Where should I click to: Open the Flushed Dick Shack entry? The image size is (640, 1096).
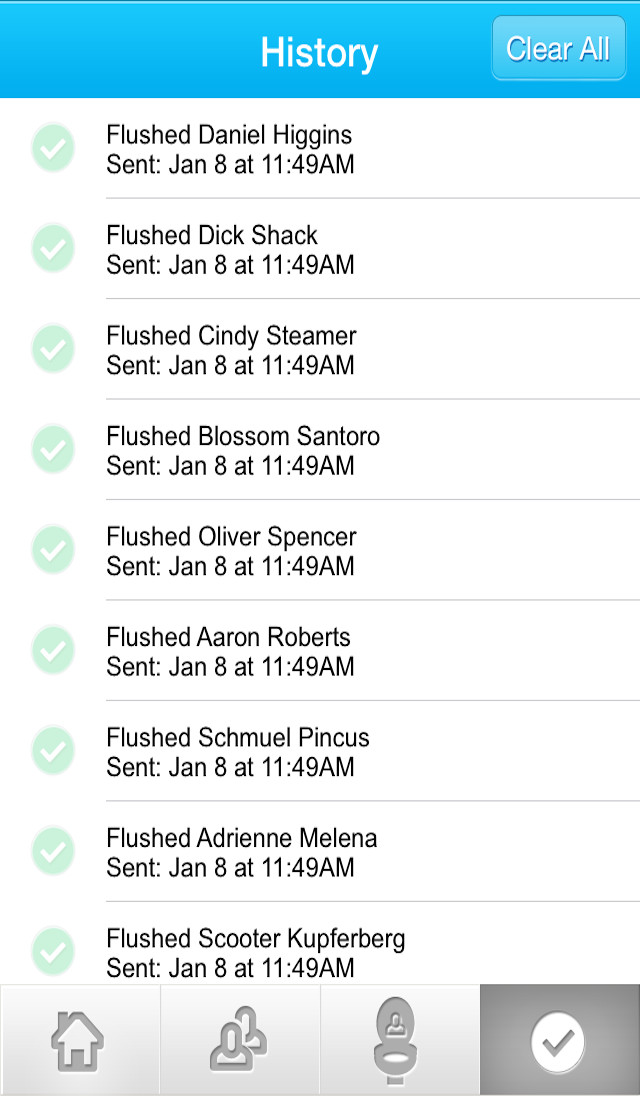(x=320, y=249)
